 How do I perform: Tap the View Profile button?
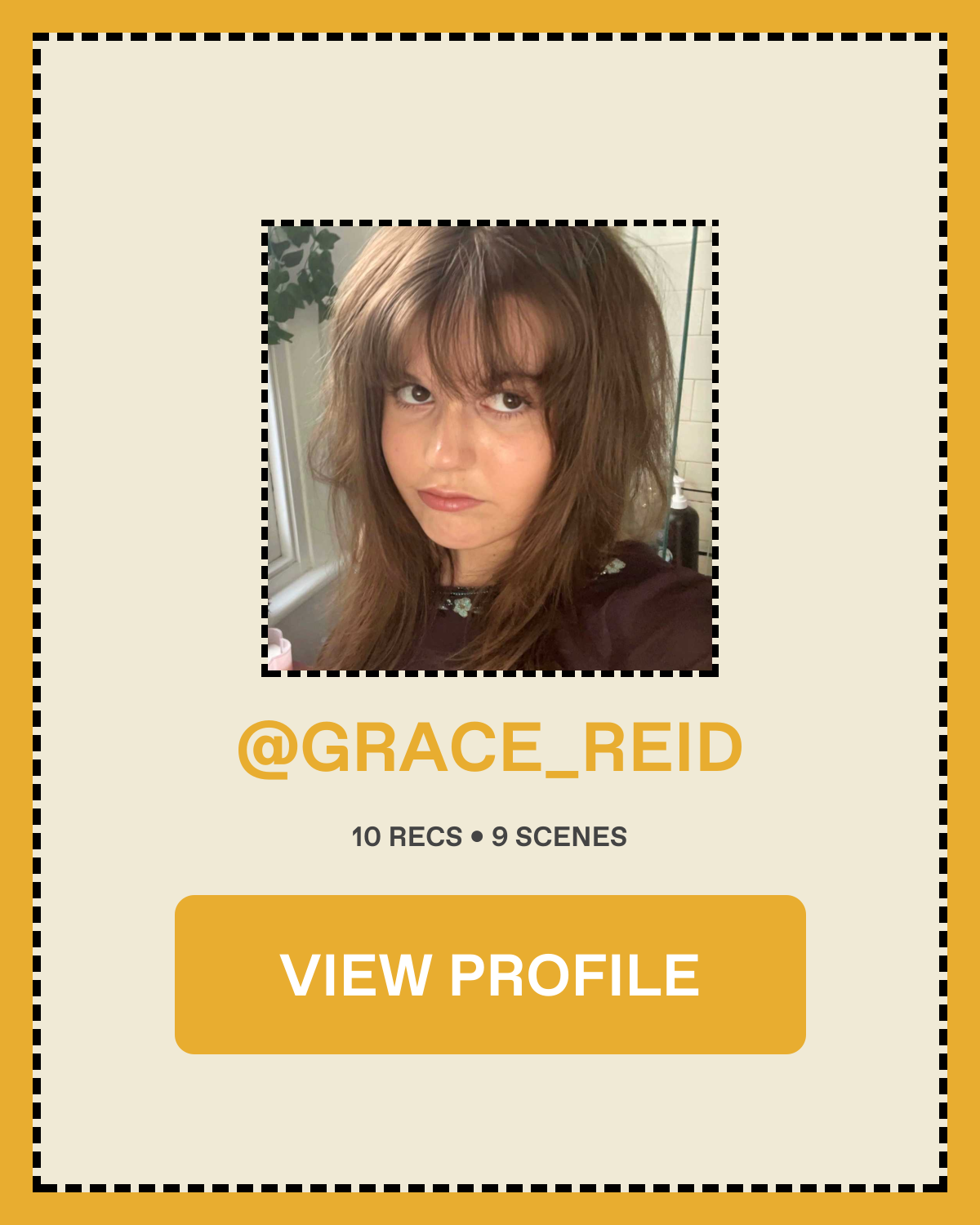490,974
